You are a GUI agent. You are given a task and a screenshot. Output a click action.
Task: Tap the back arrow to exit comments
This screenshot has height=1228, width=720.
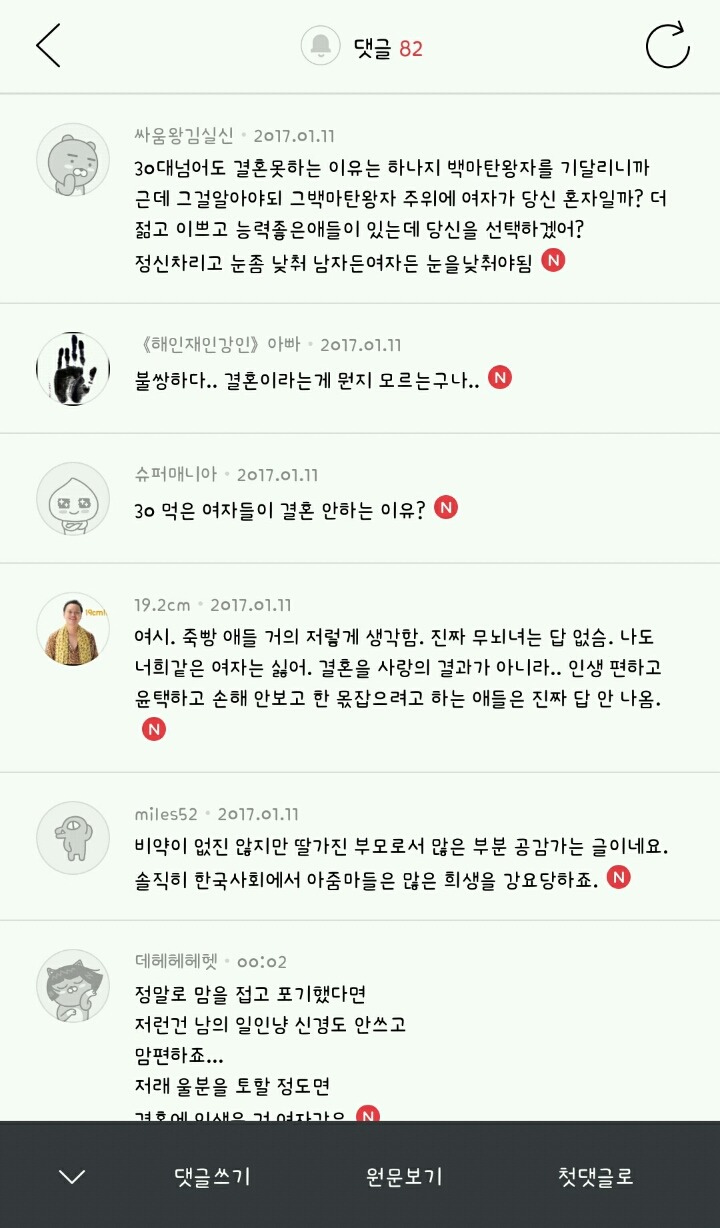47,45
